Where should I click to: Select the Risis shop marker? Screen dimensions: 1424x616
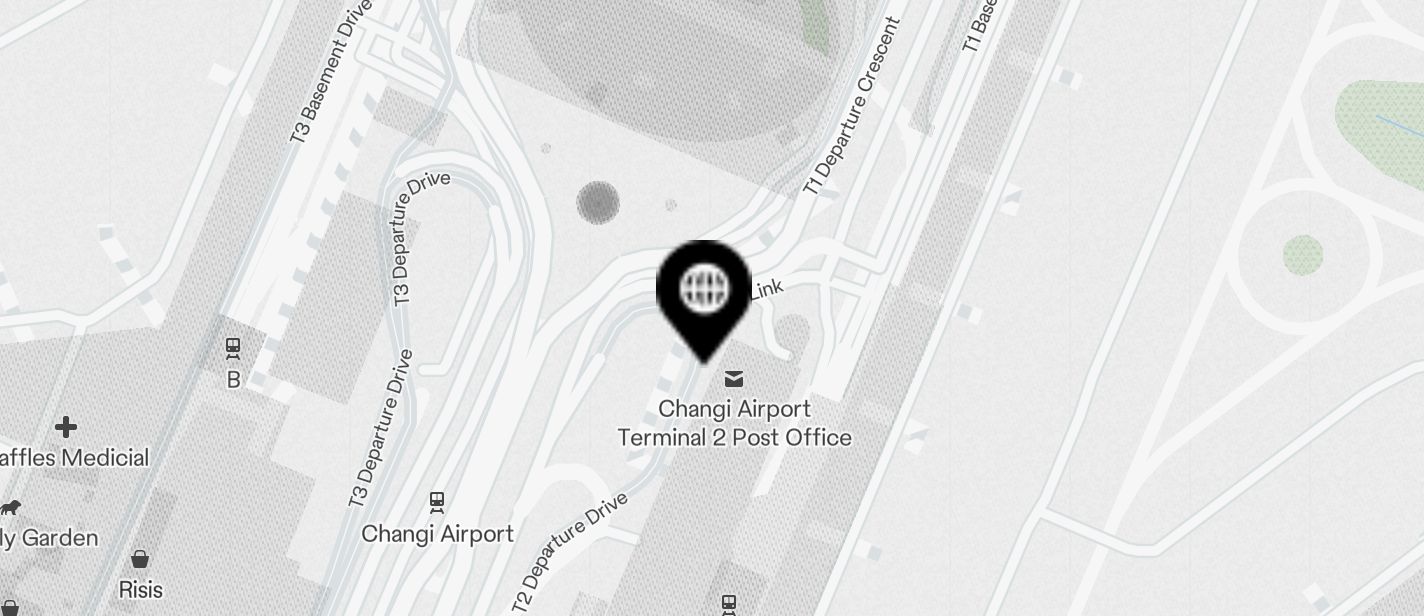140,559
